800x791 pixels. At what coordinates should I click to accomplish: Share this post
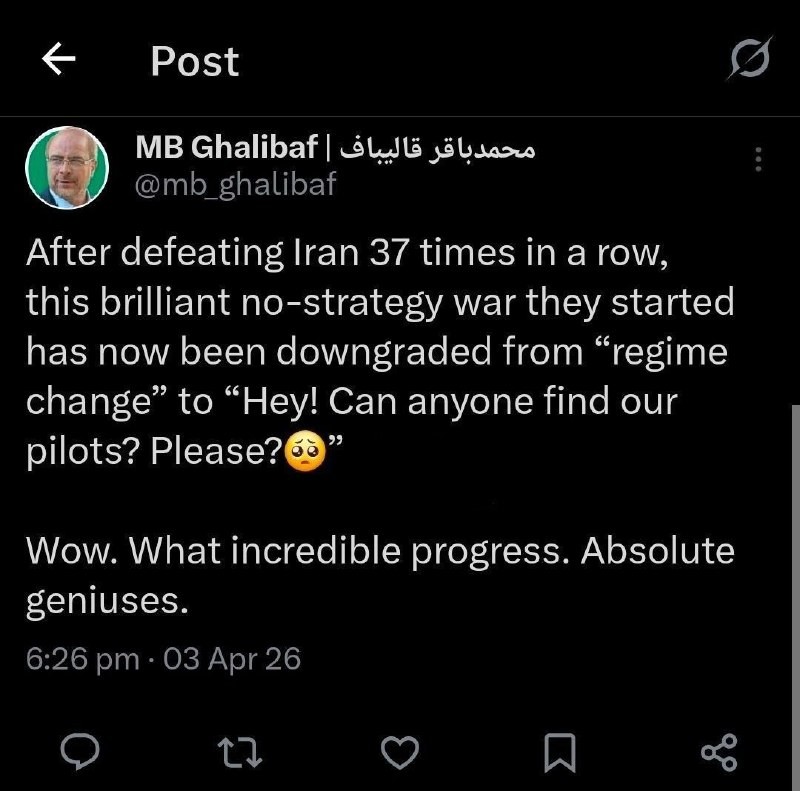coord(719,751)
